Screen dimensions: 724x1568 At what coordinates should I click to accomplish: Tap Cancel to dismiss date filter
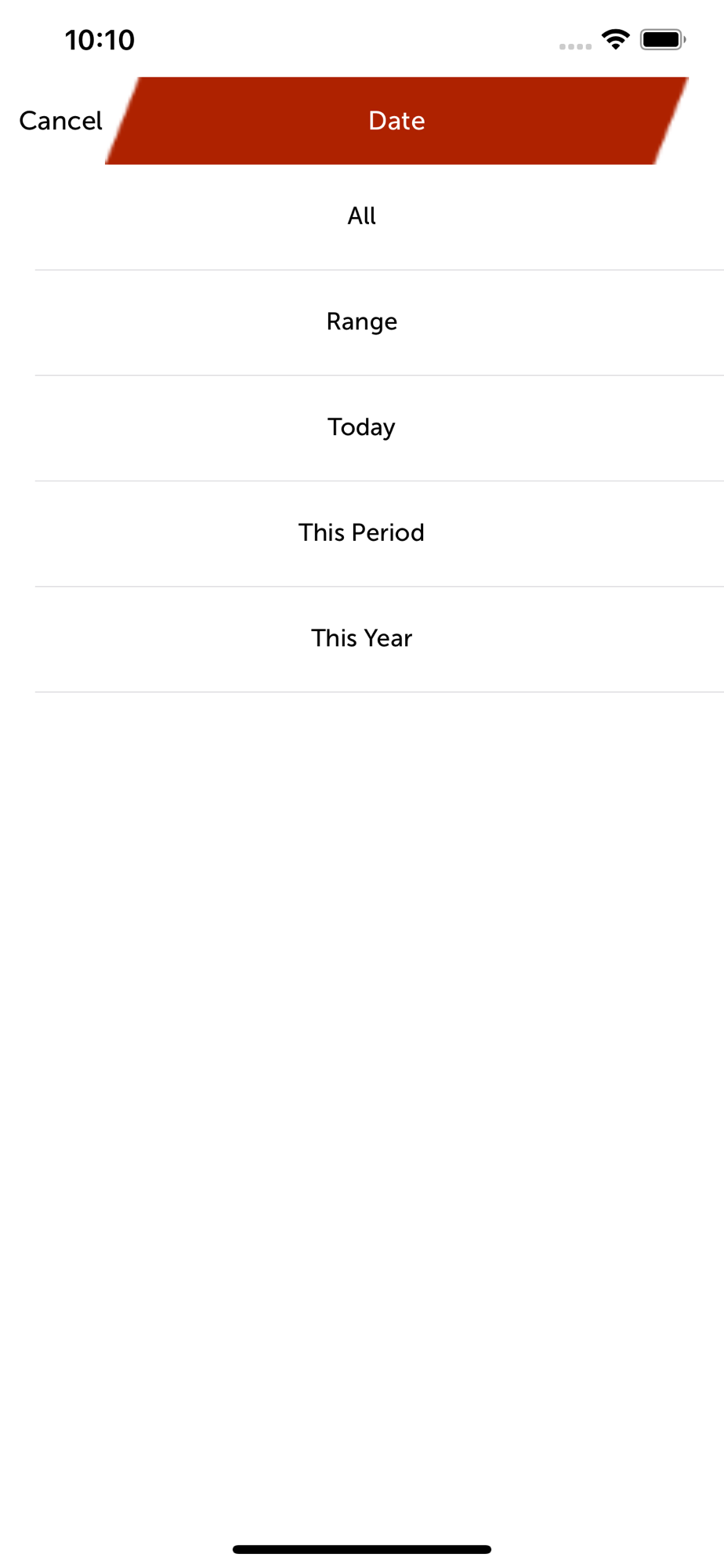60,121
